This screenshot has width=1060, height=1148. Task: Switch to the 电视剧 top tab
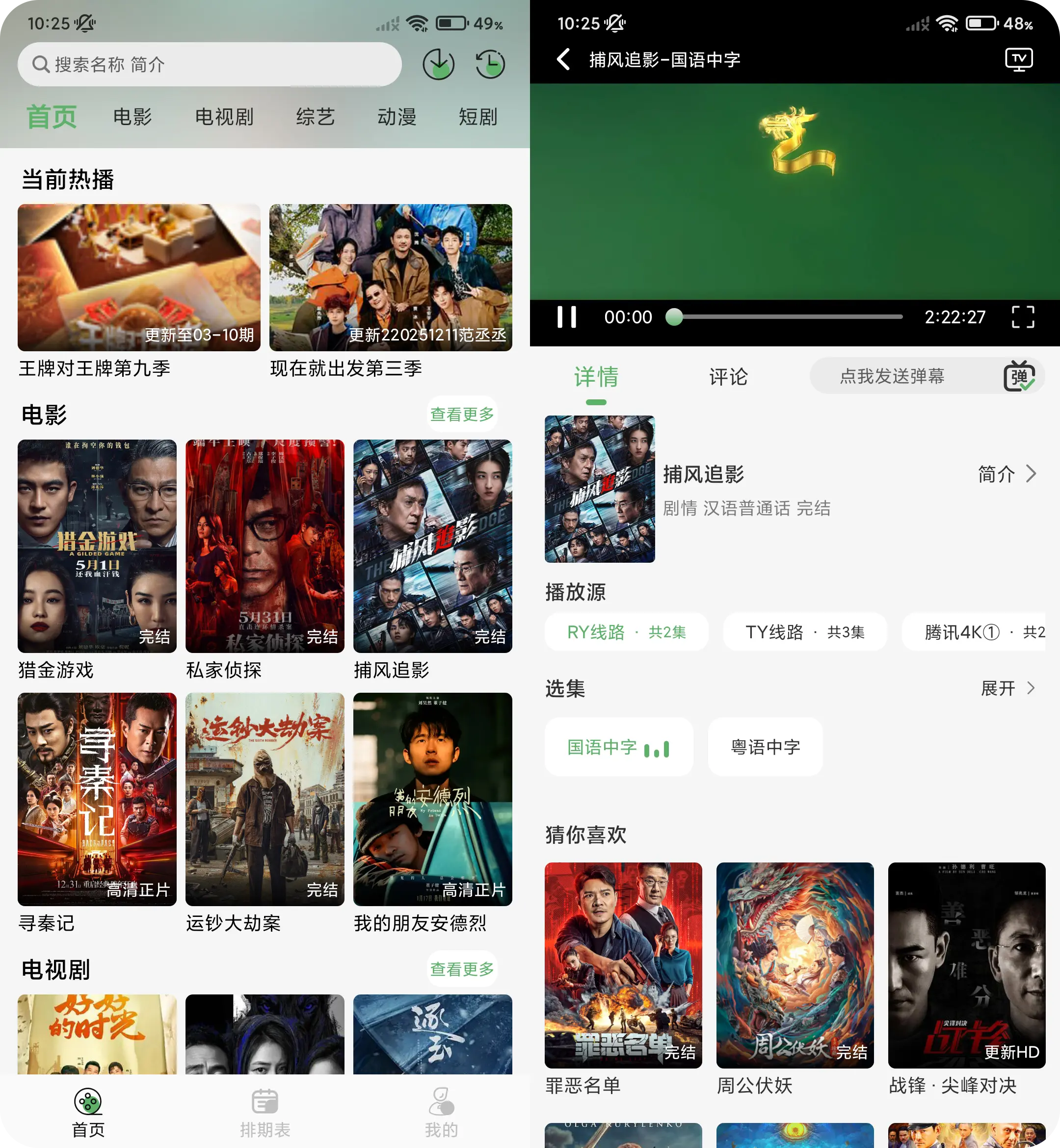pyautogui.click(x=224, y=117)
